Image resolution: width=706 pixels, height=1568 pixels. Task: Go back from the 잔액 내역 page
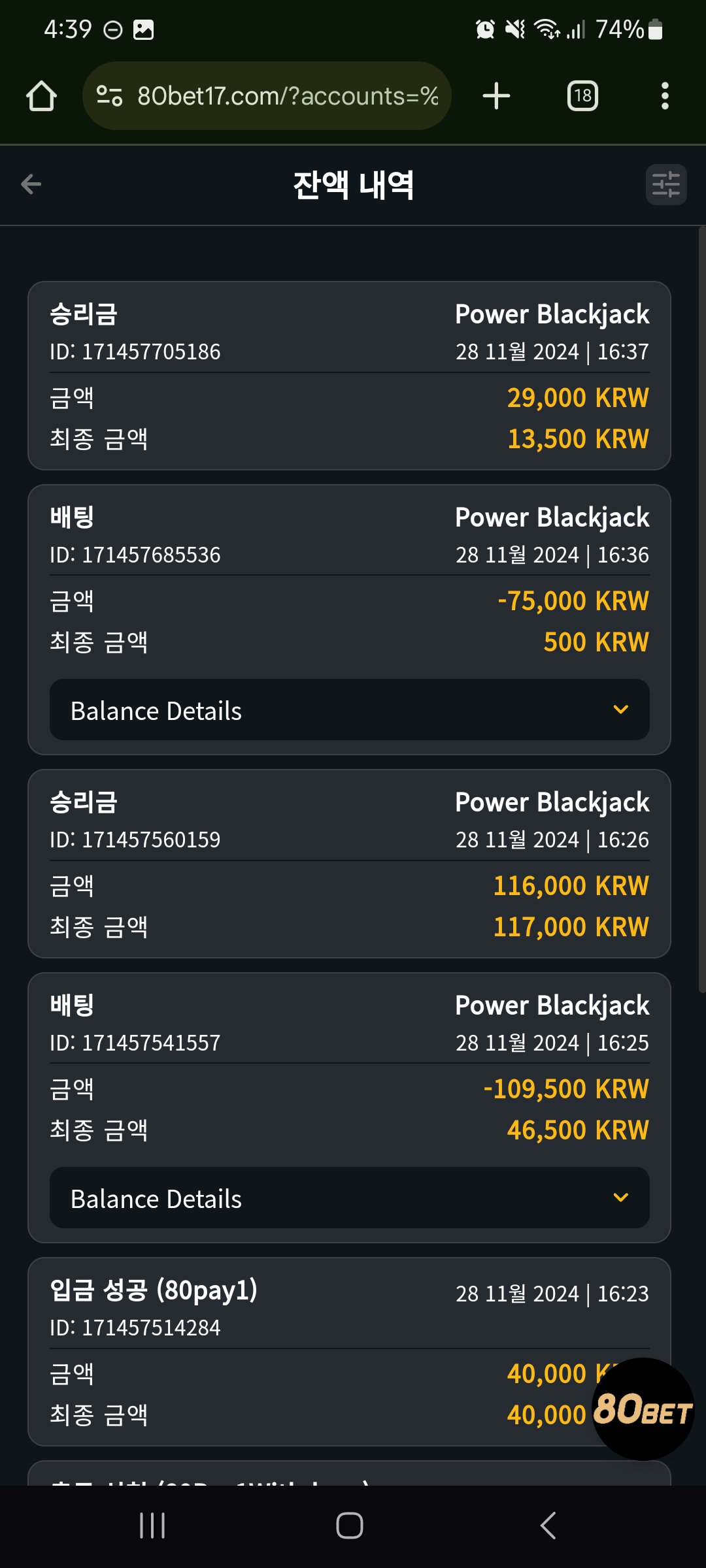point(31,184)
